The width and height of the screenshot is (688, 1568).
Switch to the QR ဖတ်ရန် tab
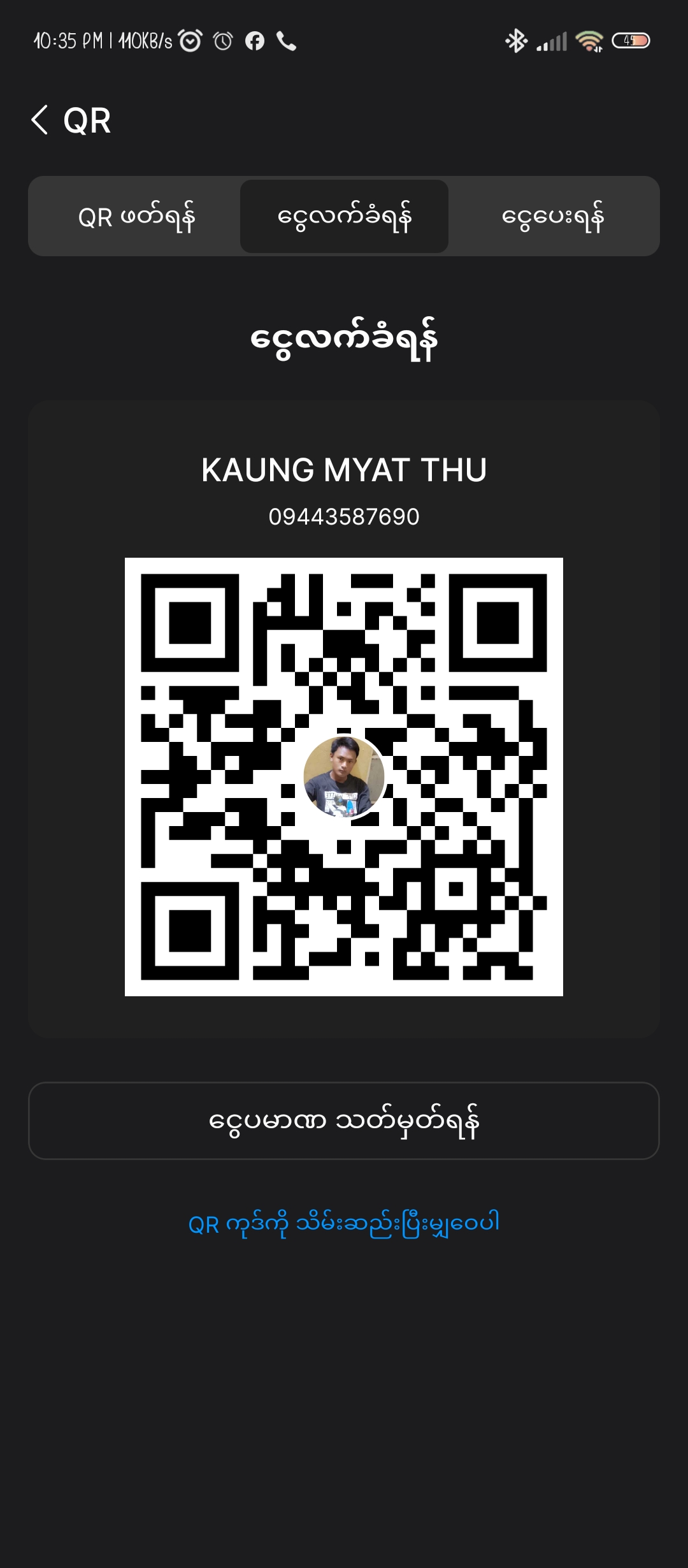(x=136, y=217)
